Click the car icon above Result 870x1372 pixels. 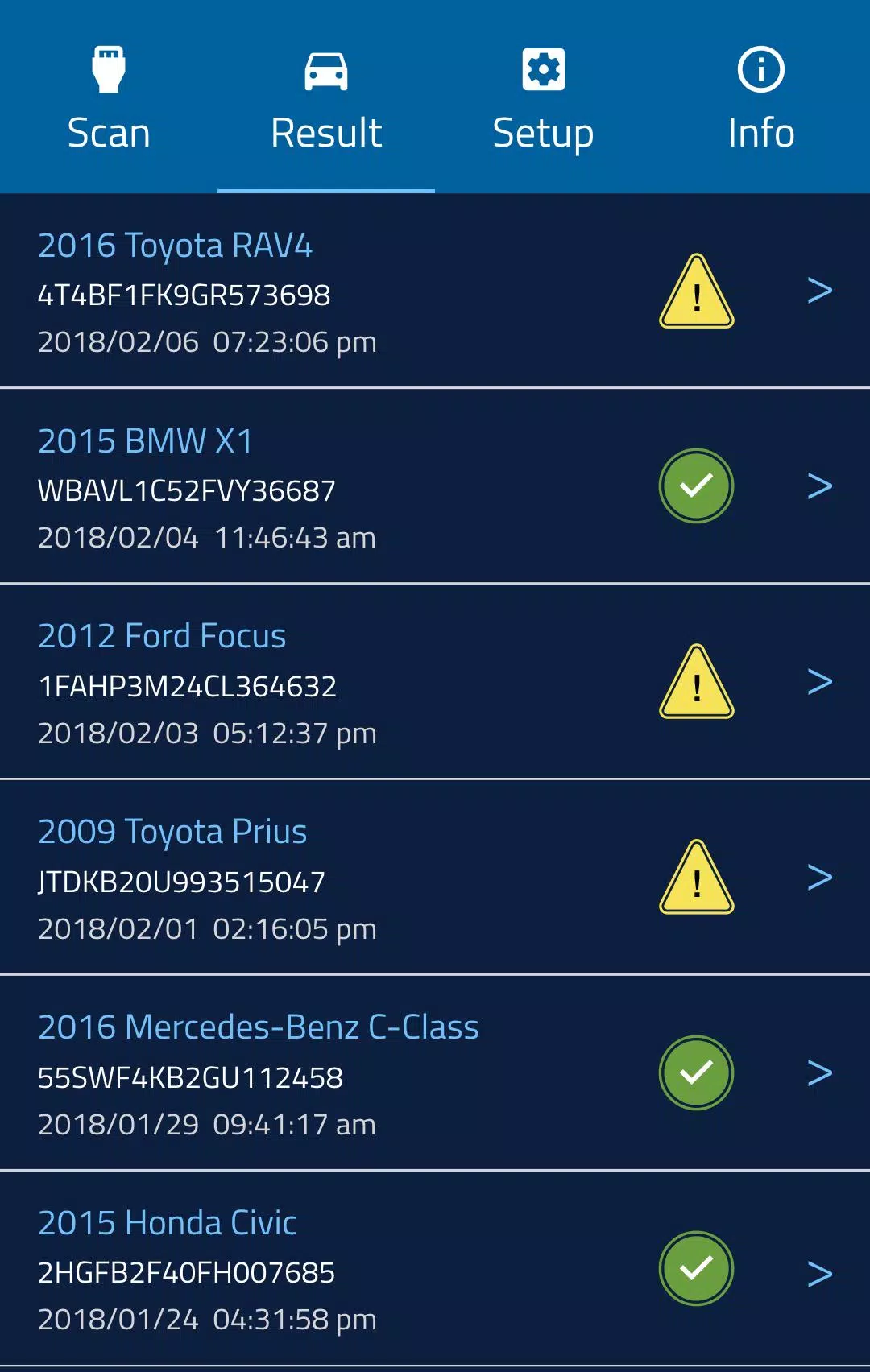tap(325, 69)
